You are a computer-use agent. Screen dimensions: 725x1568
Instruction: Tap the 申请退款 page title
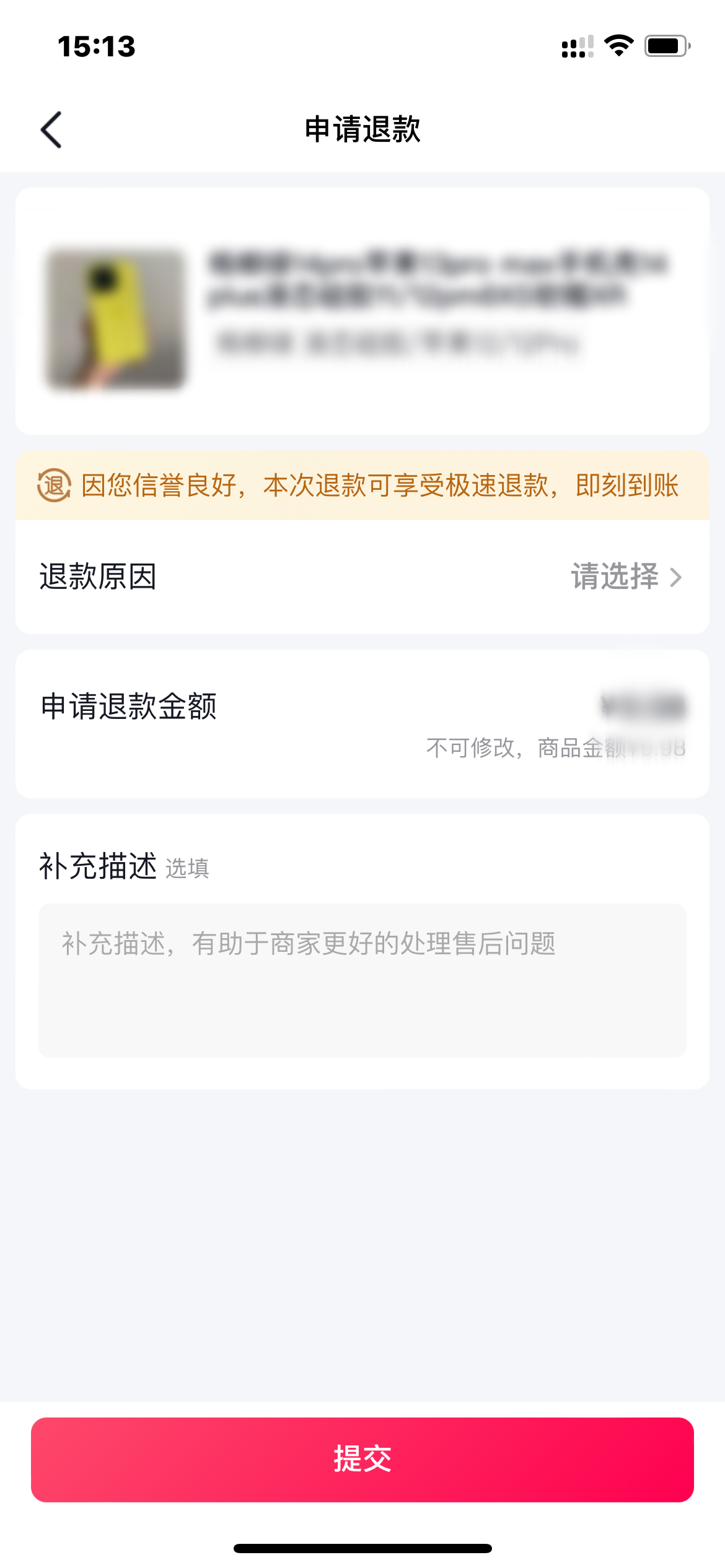pos(362,130)
